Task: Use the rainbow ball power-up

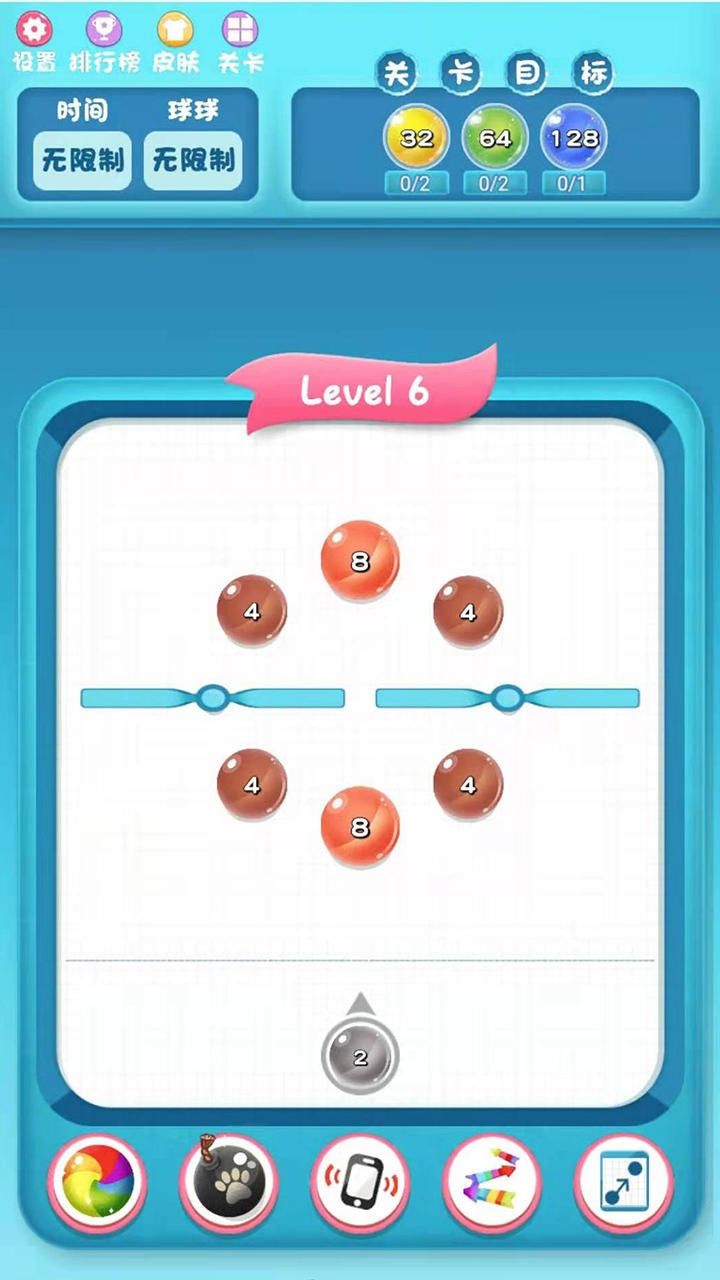Action: (97, 1183)
